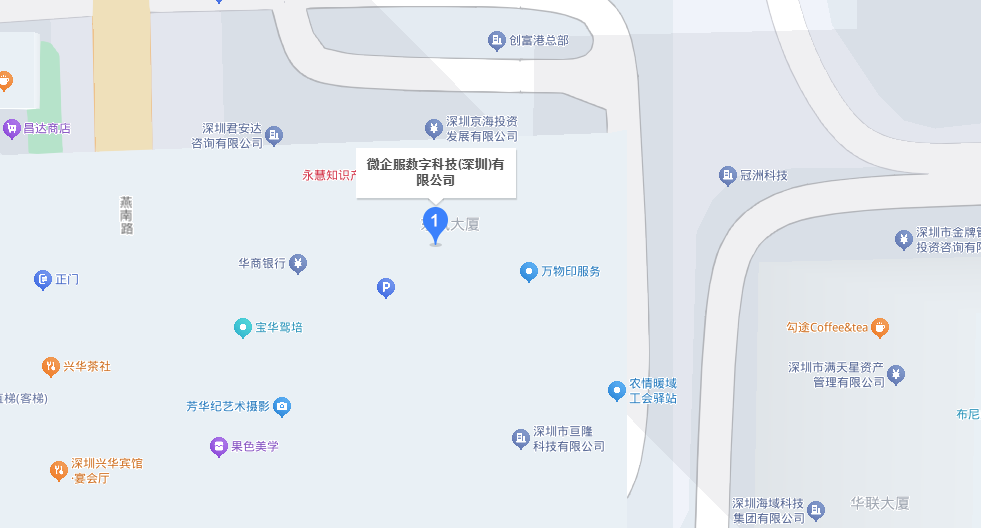Image resolution: width=981 pixels, height=528 pixels.
Task: Tap the 深圳京海投资发展有限公司 marker
Action: click(x=433, y=128)
